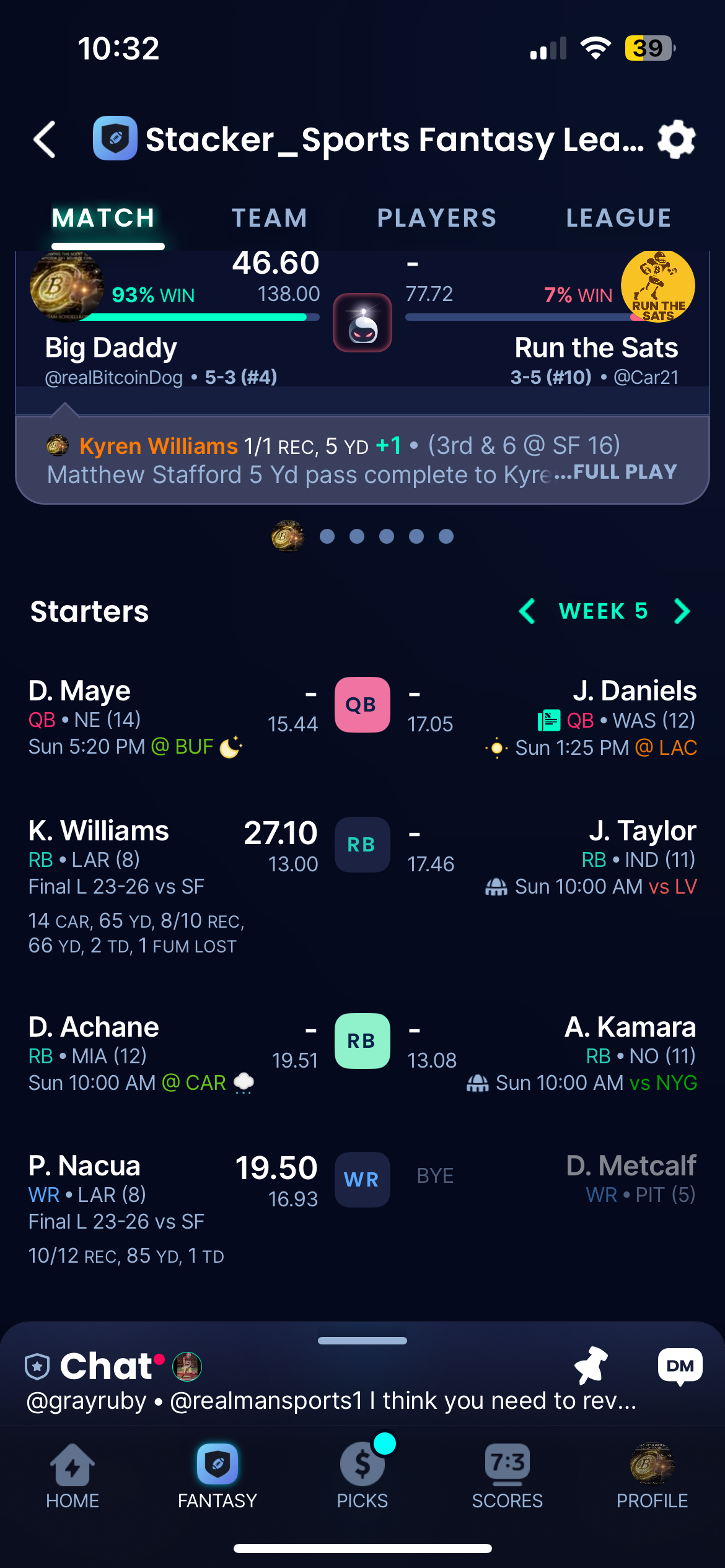Open league settings gear

tap(676, 139)
